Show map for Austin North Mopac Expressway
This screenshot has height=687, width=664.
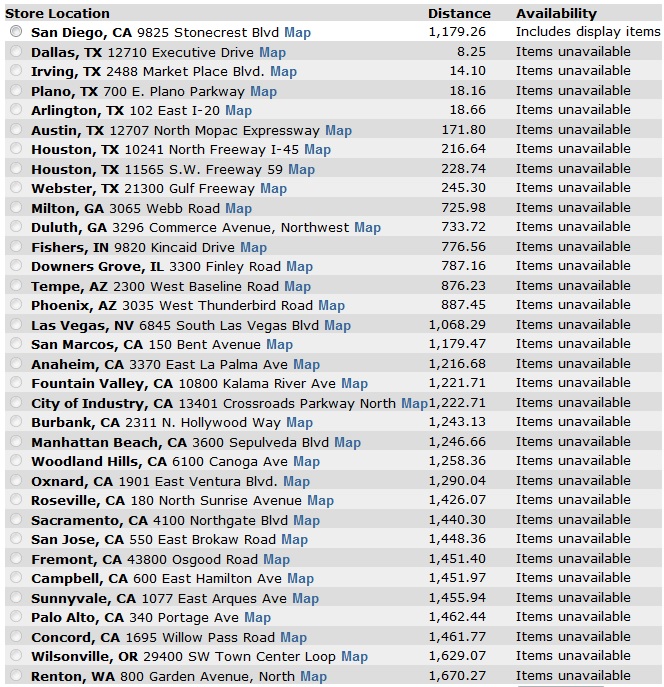pyautogui.click(x=338, y=130)
